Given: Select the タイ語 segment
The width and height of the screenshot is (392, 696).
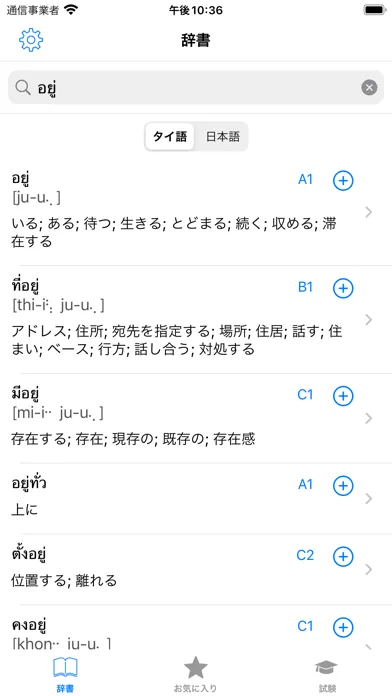Looking at the screenshot, I should 170,137.
